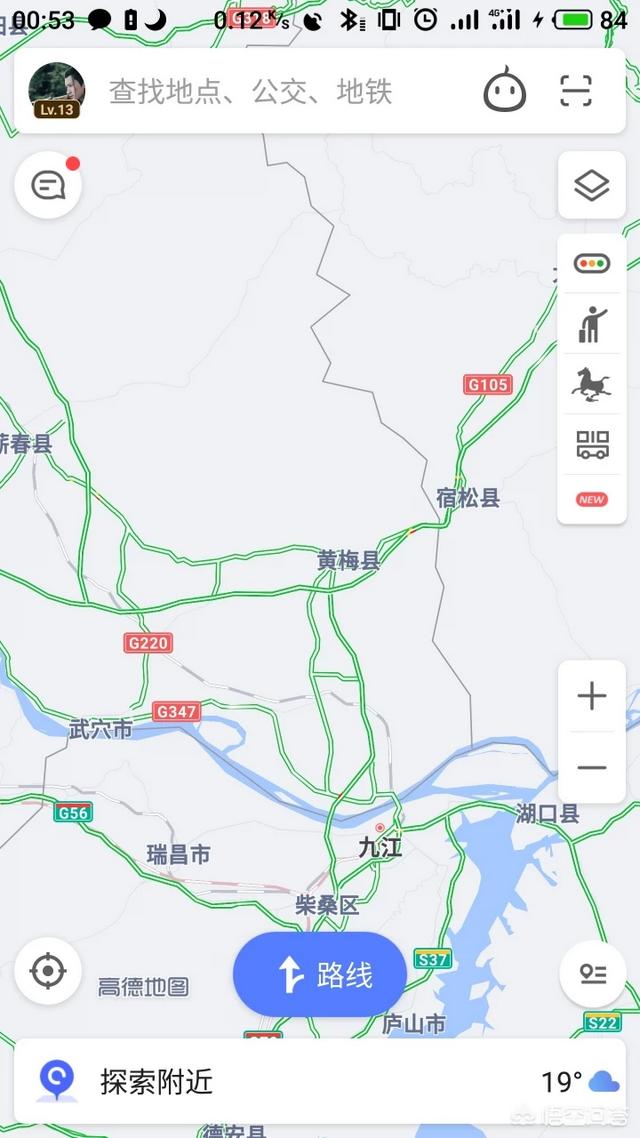Center map on my current location

coord(48,971)
